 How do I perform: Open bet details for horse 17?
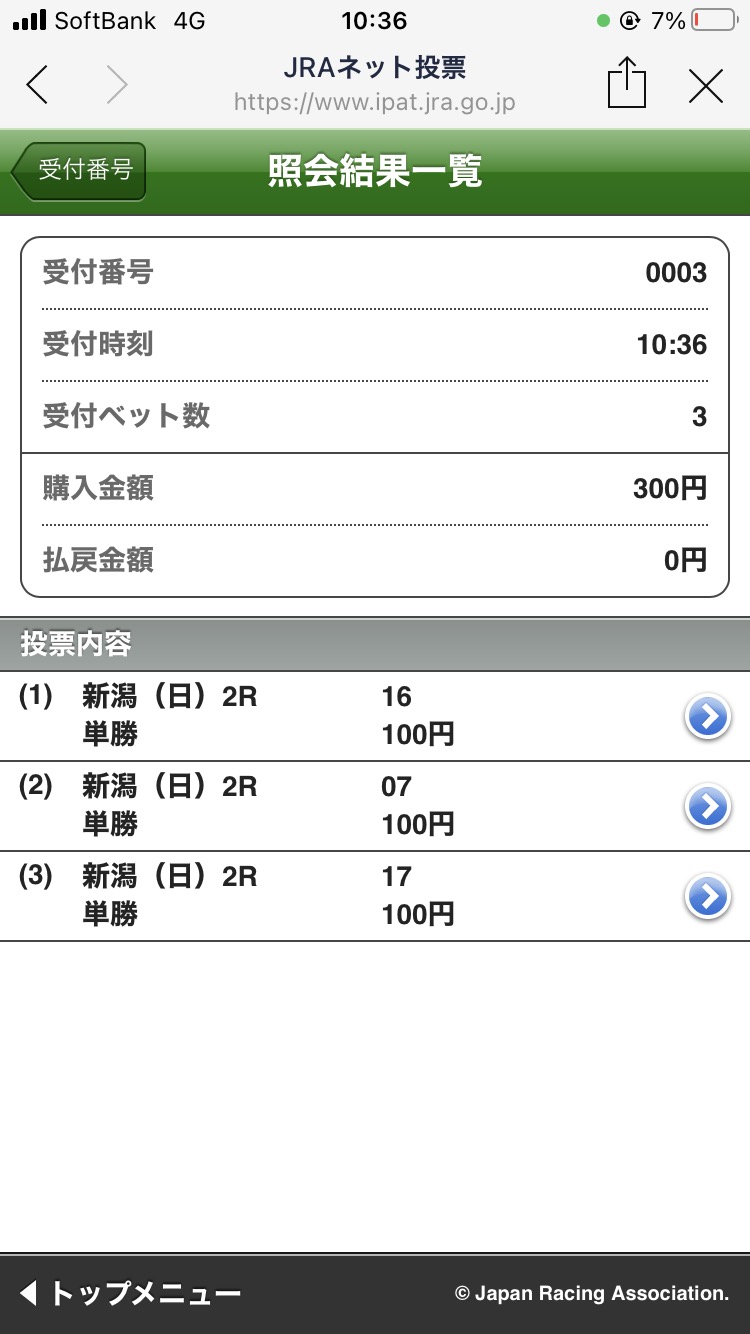click(x=708, y=897)
